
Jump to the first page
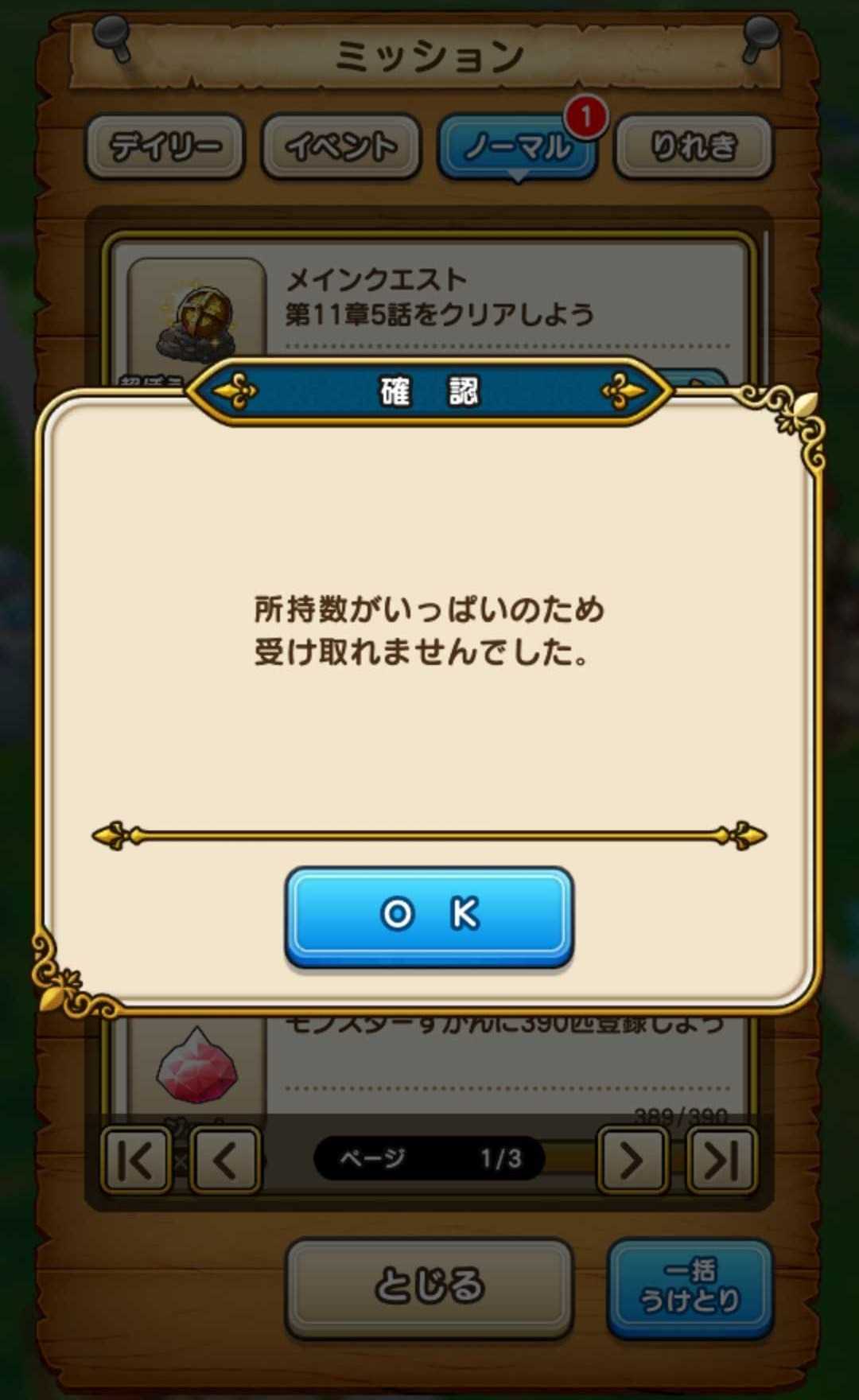tap(137, 1160)
